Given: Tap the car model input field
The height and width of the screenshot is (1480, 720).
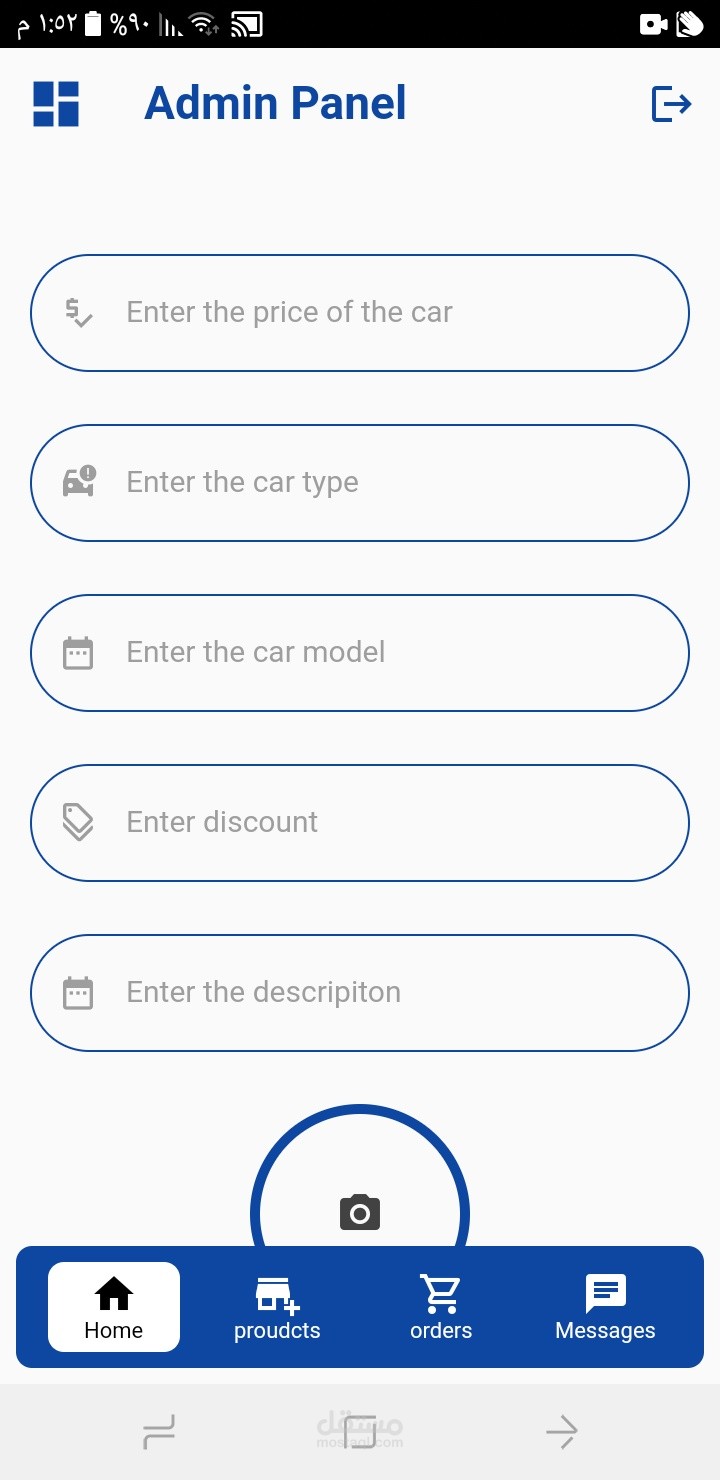Looking at the screenshot, I should coord(360,653).
